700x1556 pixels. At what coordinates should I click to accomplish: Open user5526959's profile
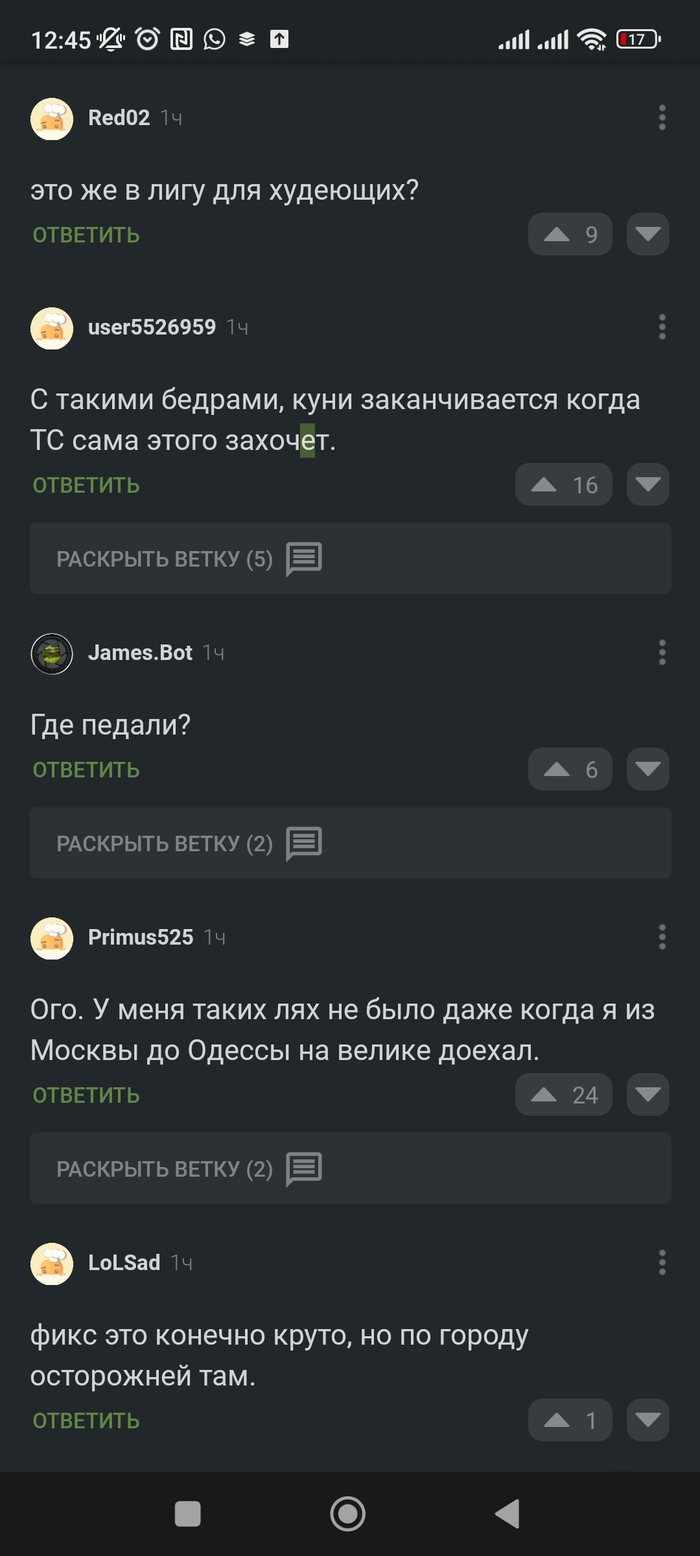pos(151,327)
